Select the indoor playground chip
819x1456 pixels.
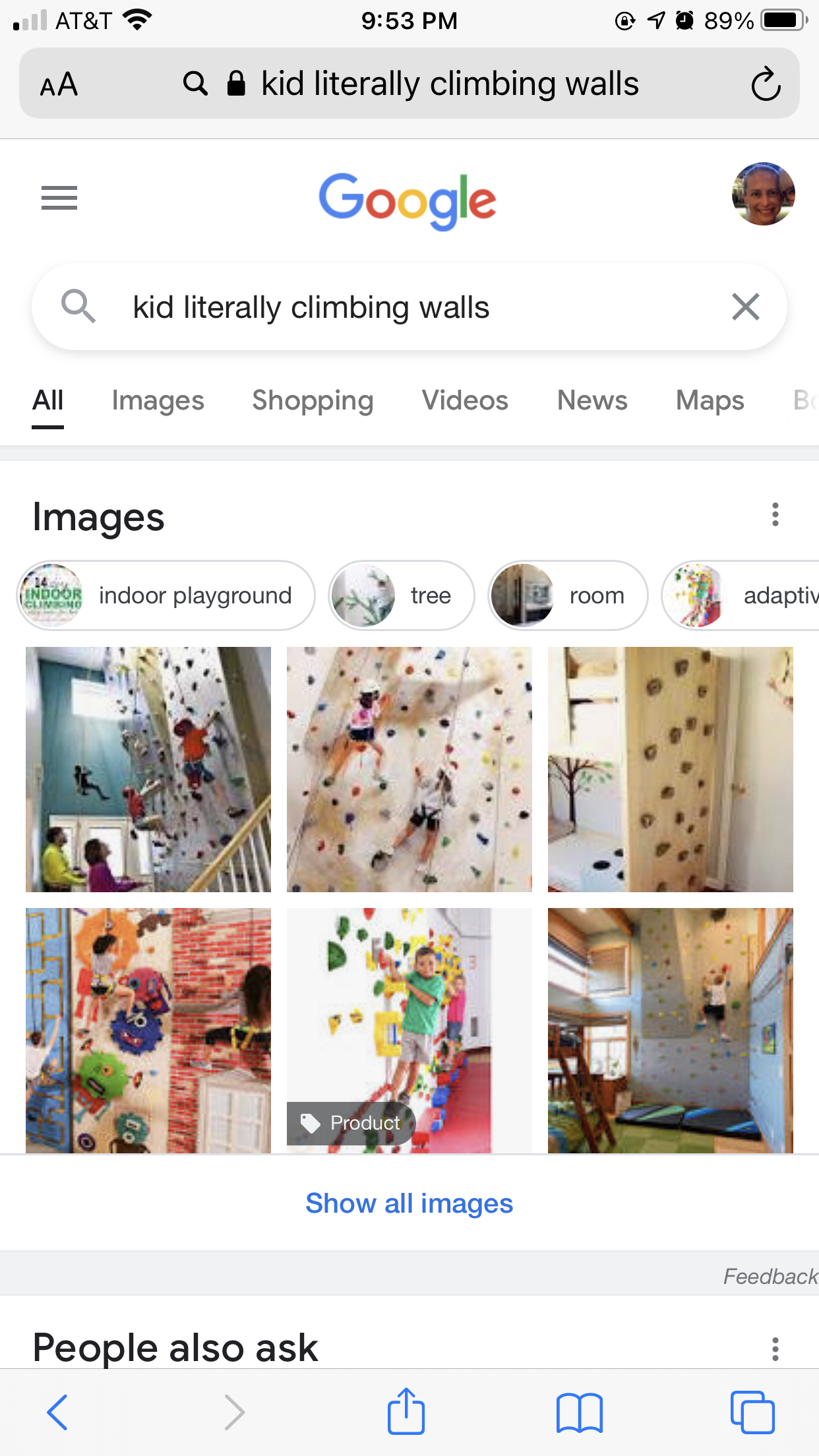click(x=166, y=595)
